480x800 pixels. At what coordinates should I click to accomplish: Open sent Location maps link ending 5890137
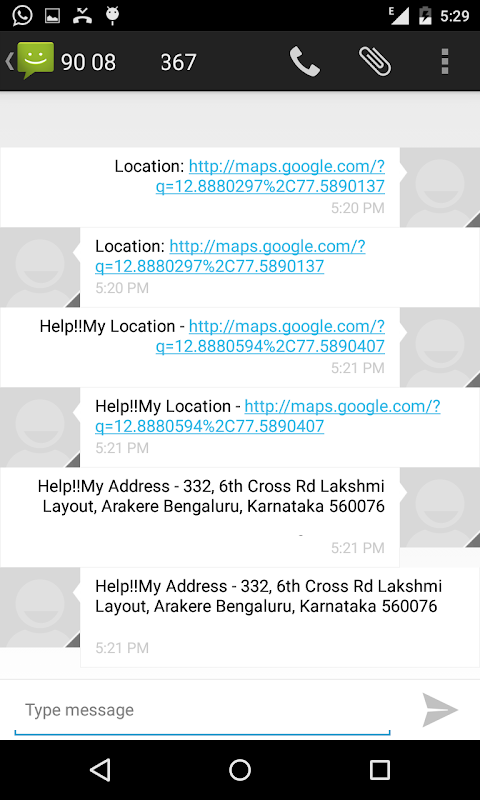270,177
